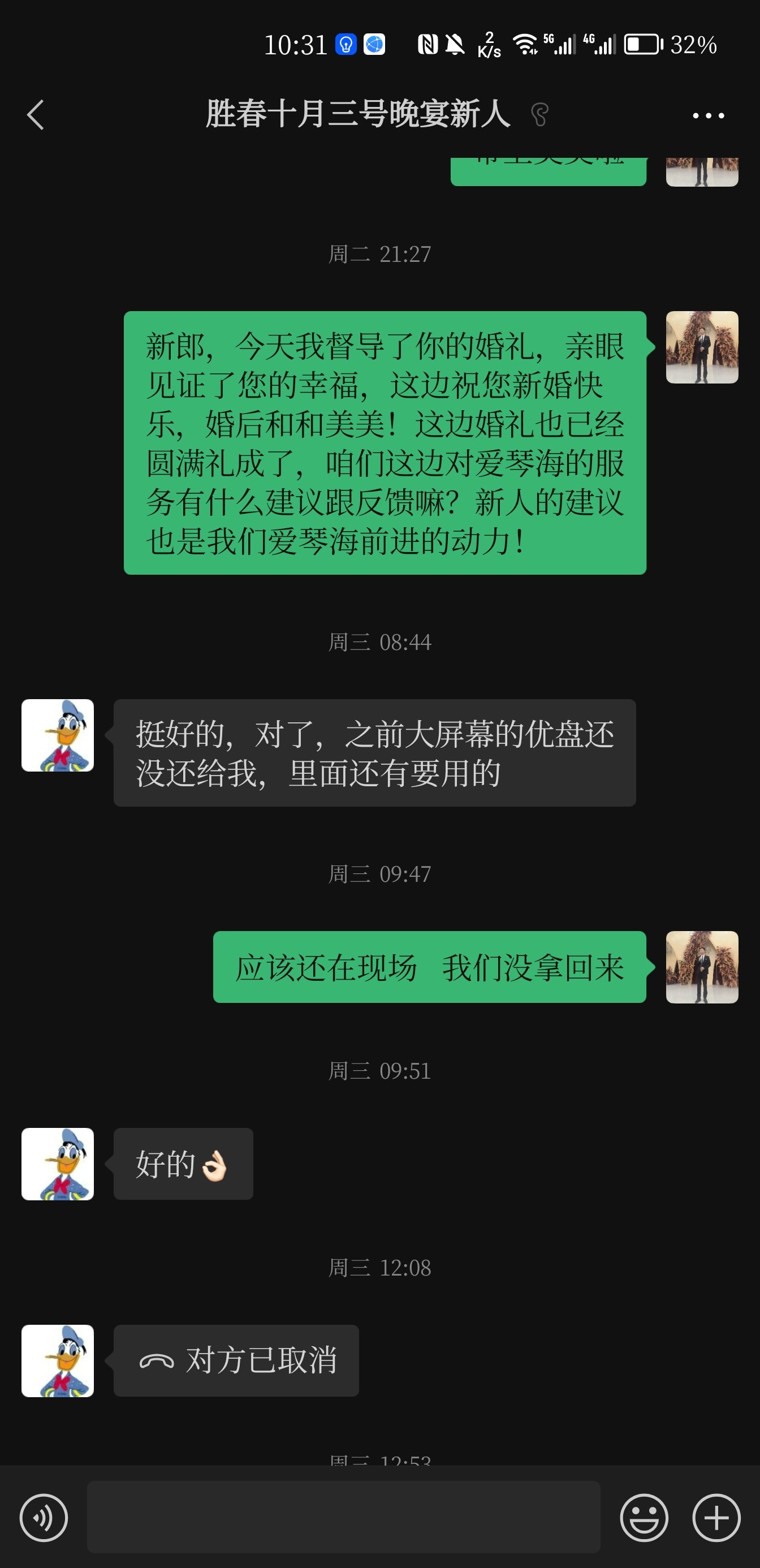760x1568 pixels.
Task: Focus the message text field
Action: point(343,1517)
